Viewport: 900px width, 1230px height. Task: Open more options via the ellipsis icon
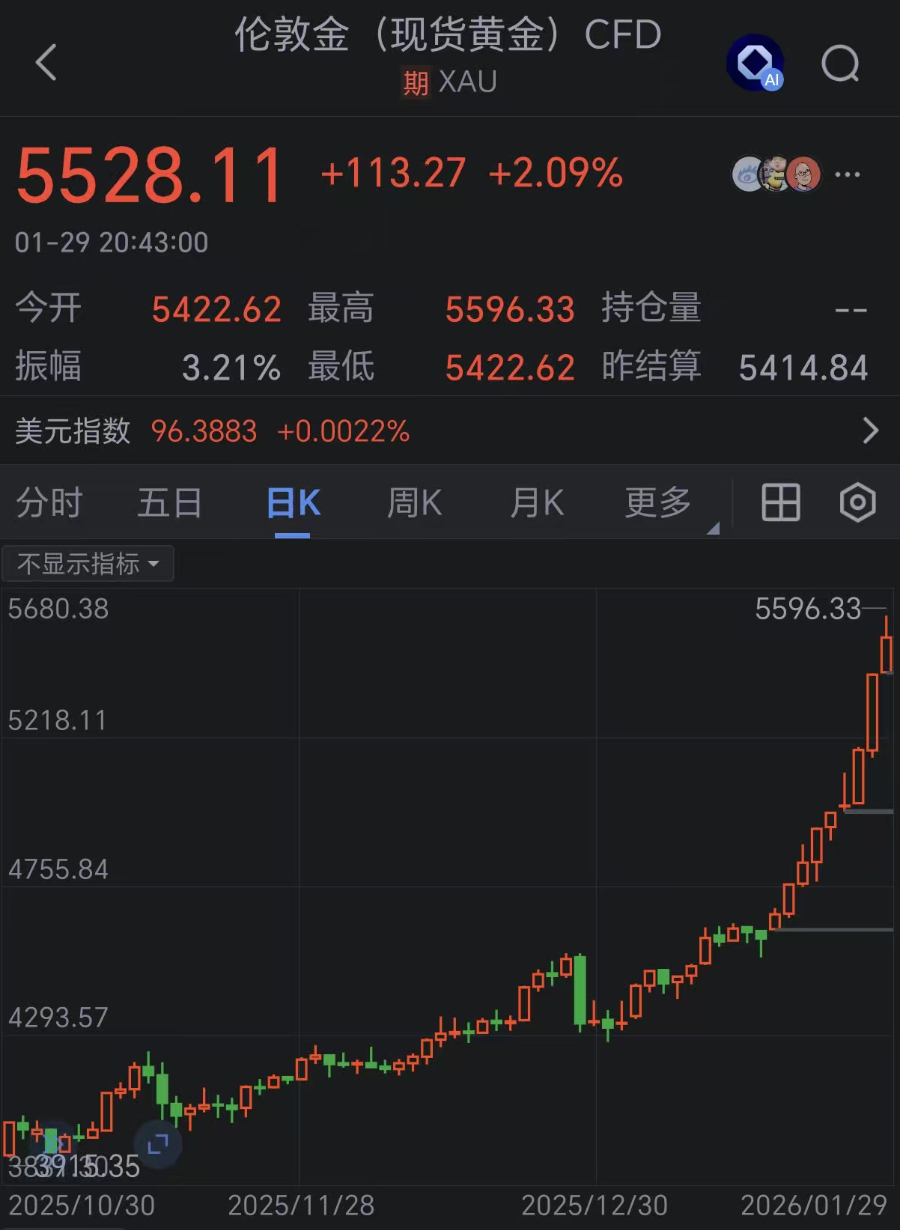pyautogui.click(x=847, y=175)
